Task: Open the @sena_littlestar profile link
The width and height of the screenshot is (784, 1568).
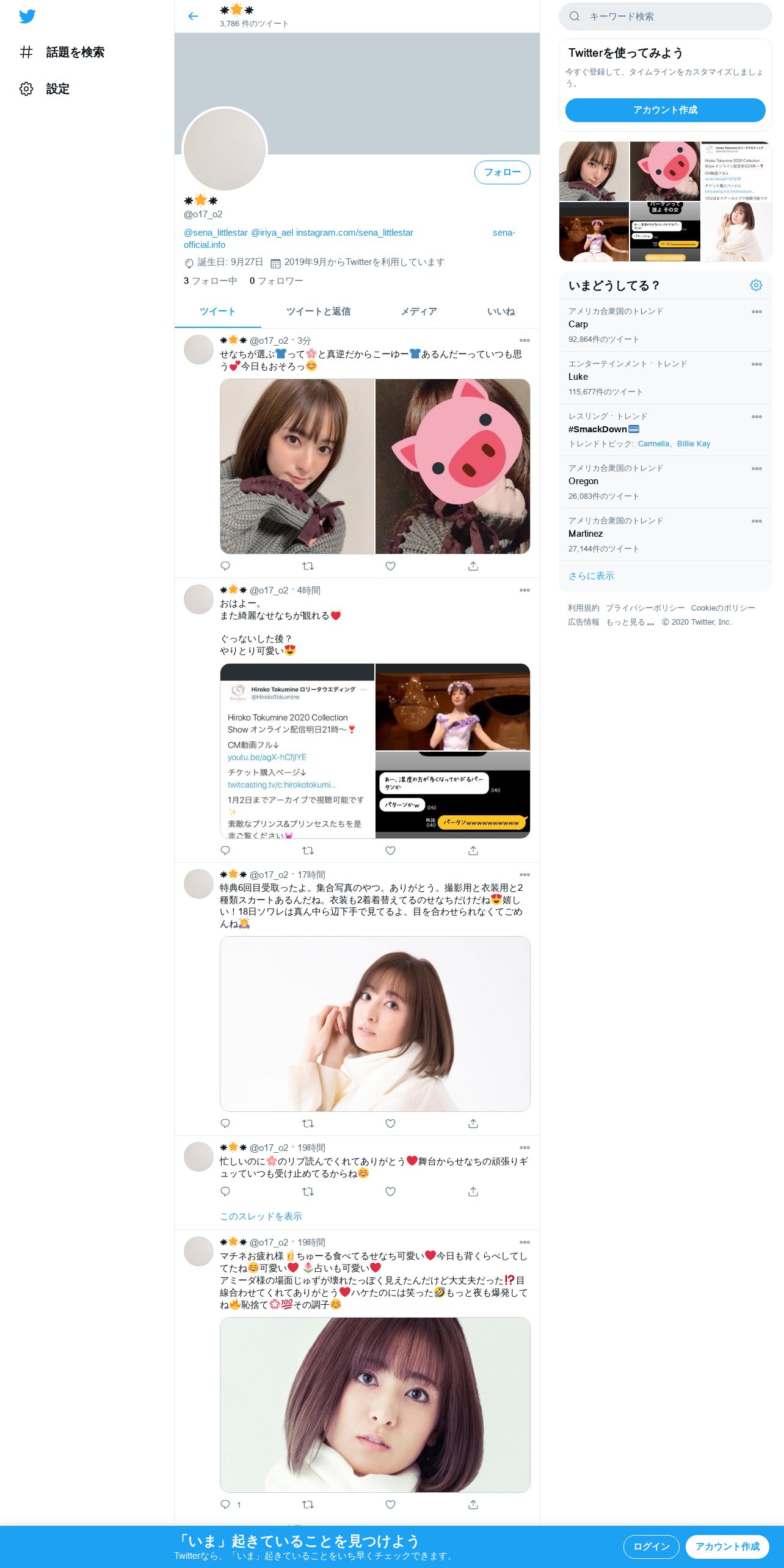Action: pos(216,233)
